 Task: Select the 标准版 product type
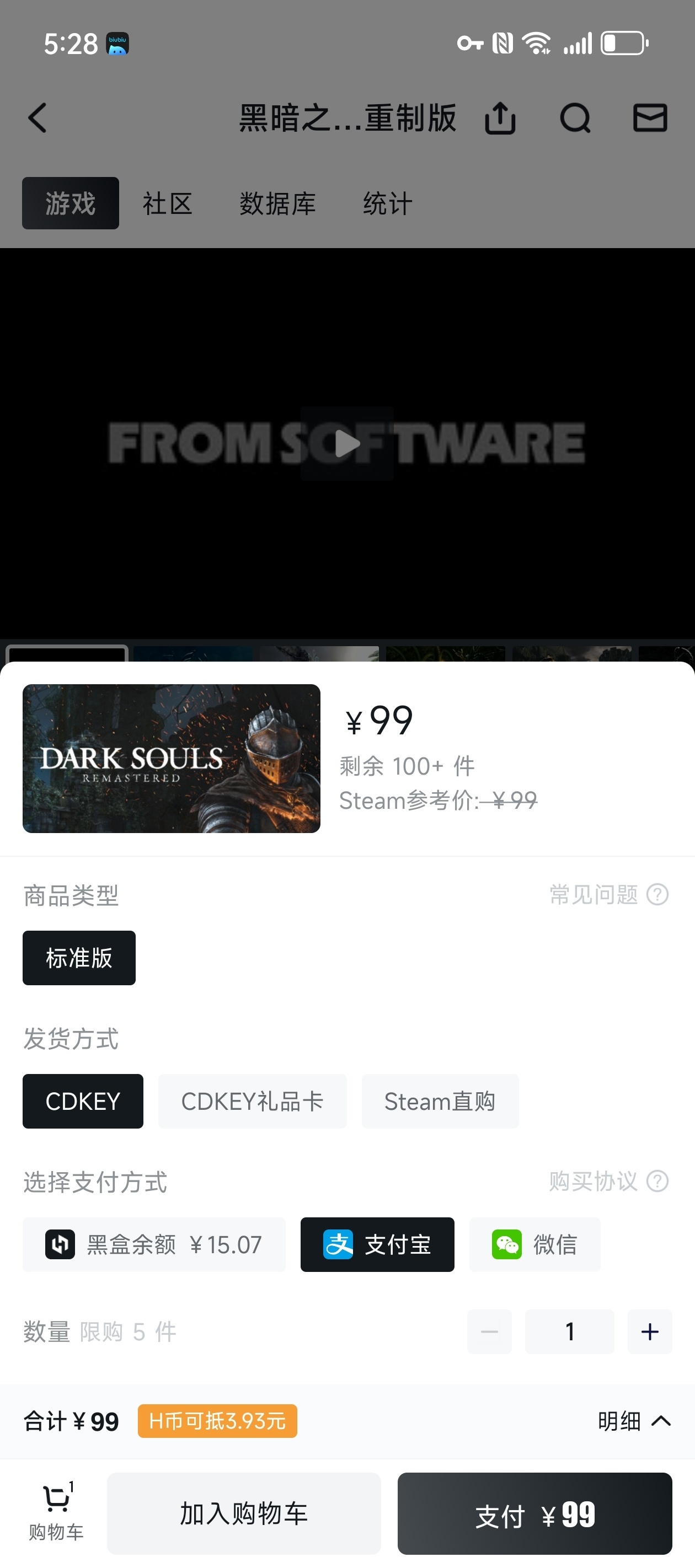79,958
